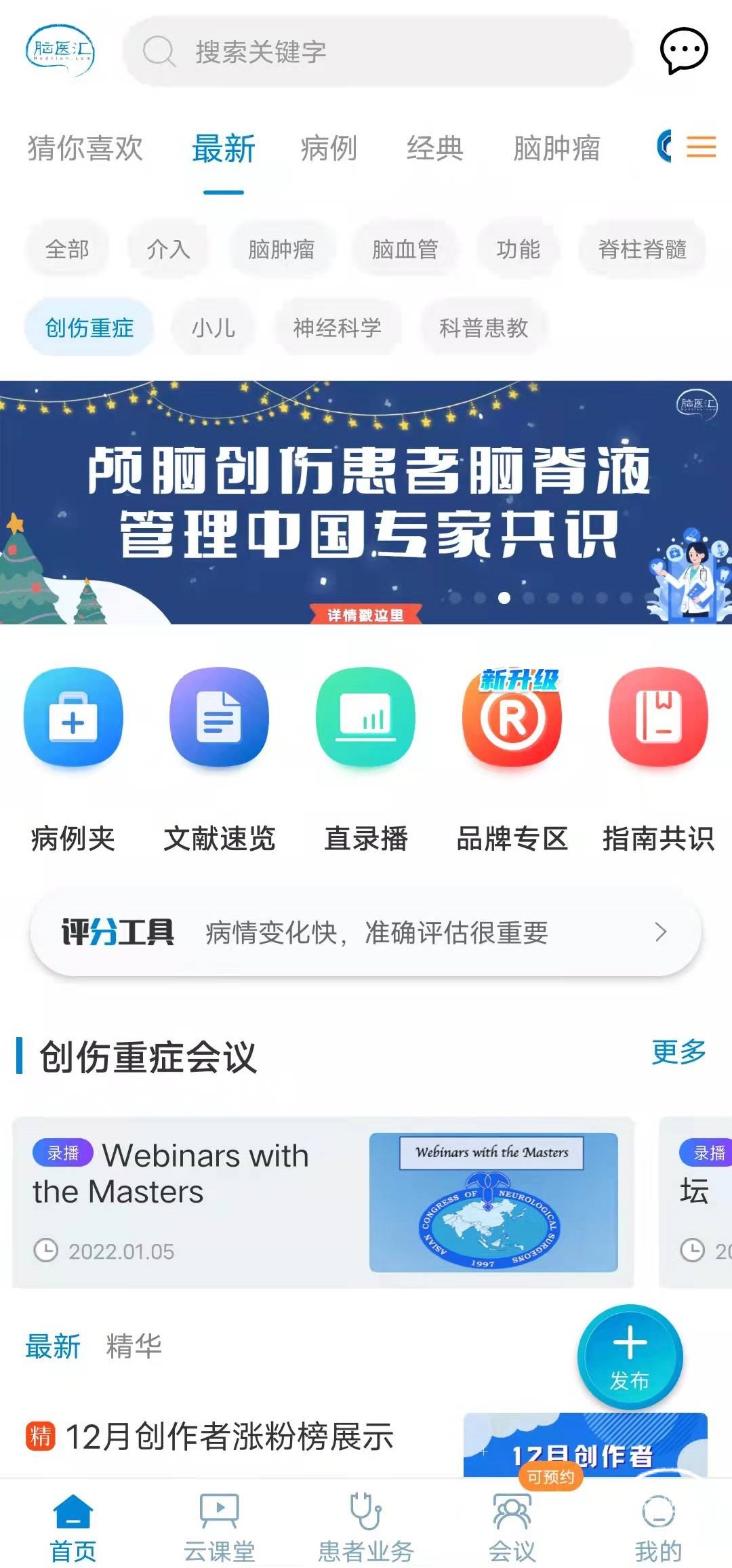
Task: Open the messages chat bubble icon
Action: 683,51
